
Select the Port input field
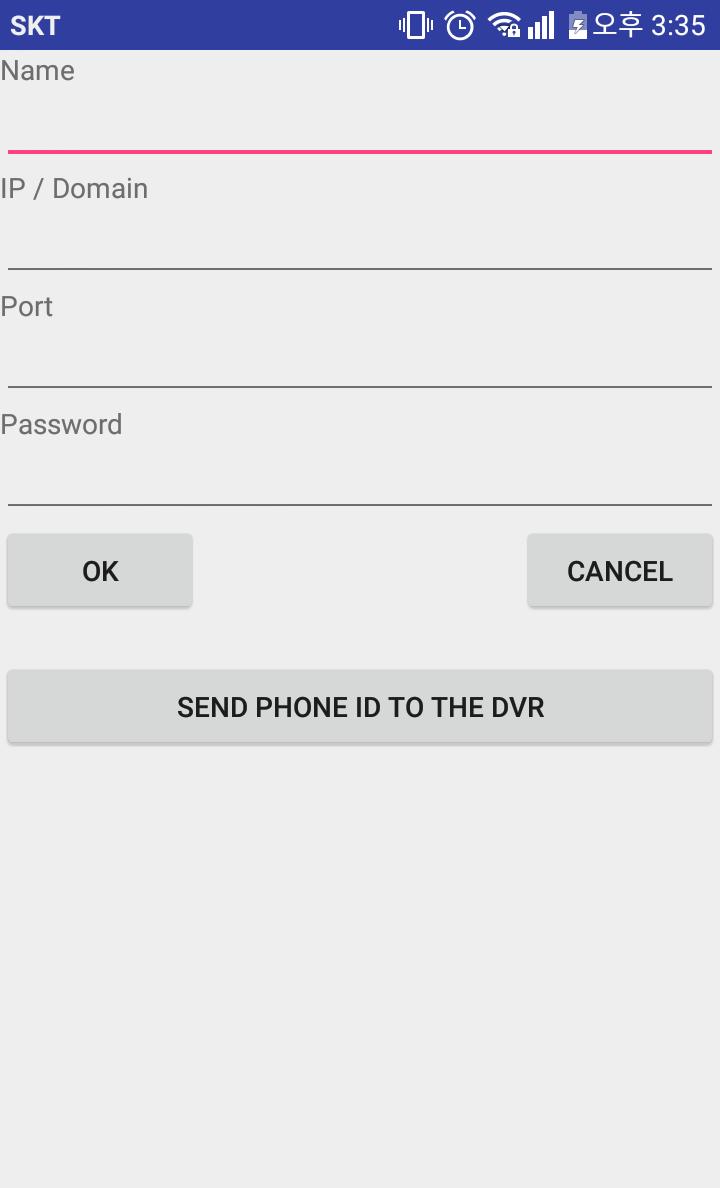(360, 361)
